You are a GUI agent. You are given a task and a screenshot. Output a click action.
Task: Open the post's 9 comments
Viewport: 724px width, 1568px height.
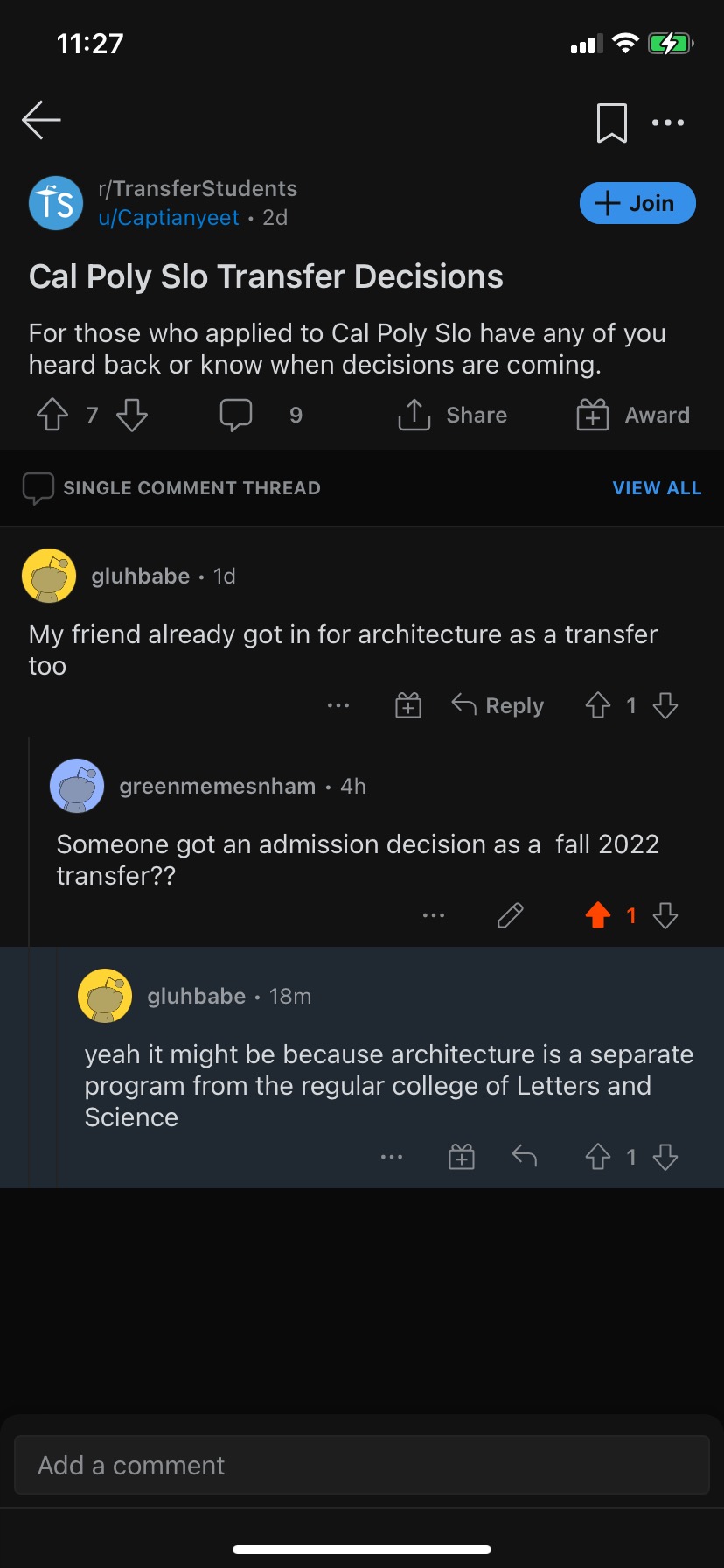[261, 415]
